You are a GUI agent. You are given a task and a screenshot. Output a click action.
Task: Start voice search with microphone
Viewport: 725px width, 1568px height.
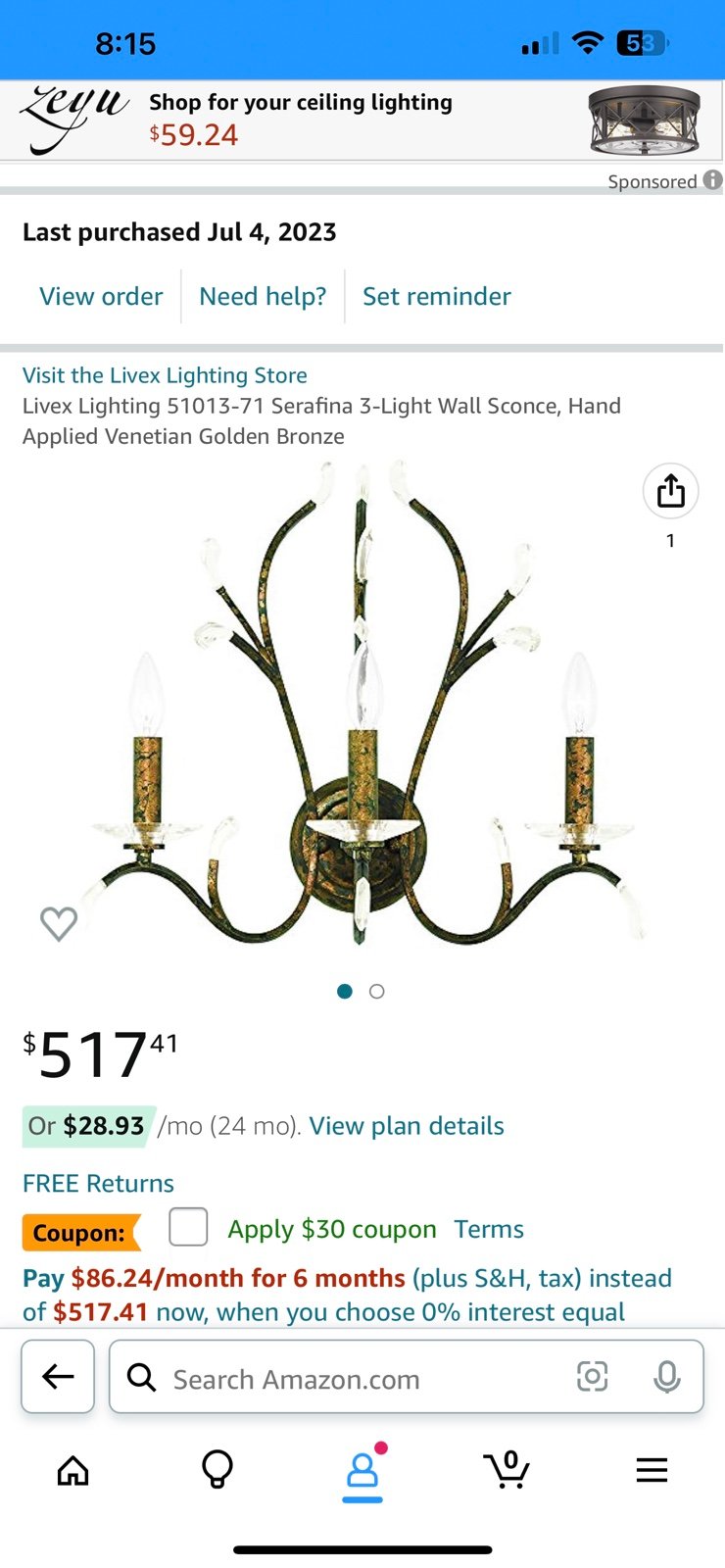667,1377
